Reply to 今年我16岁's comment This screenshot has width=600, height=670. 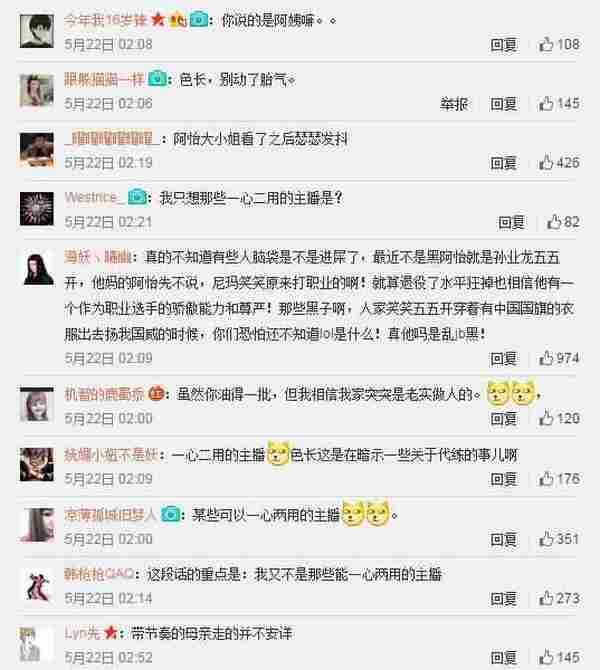[503, 44]
